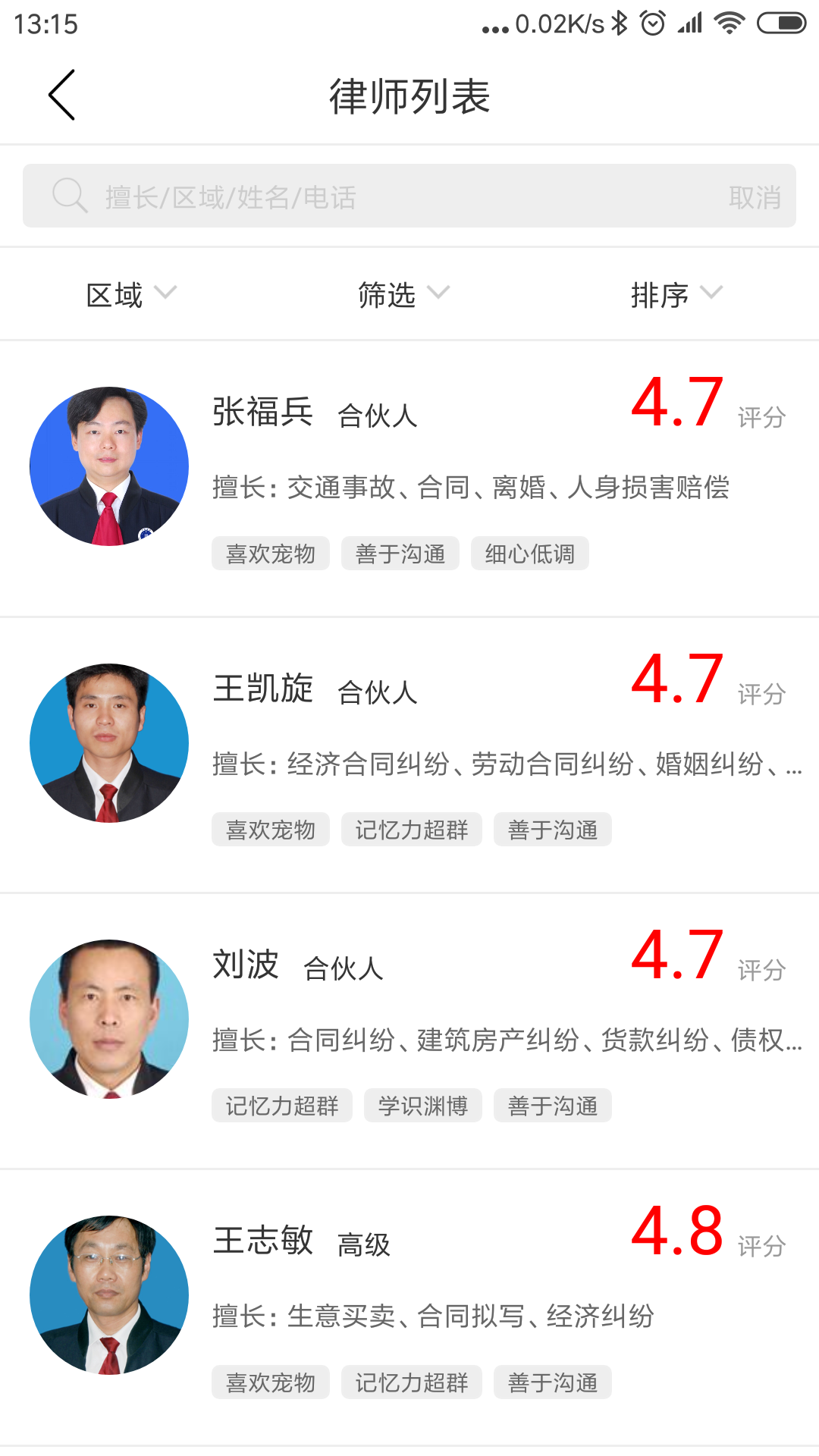Select lawyer 刘波 from the list
The image size is (819, 1456).
(409, 1031)
